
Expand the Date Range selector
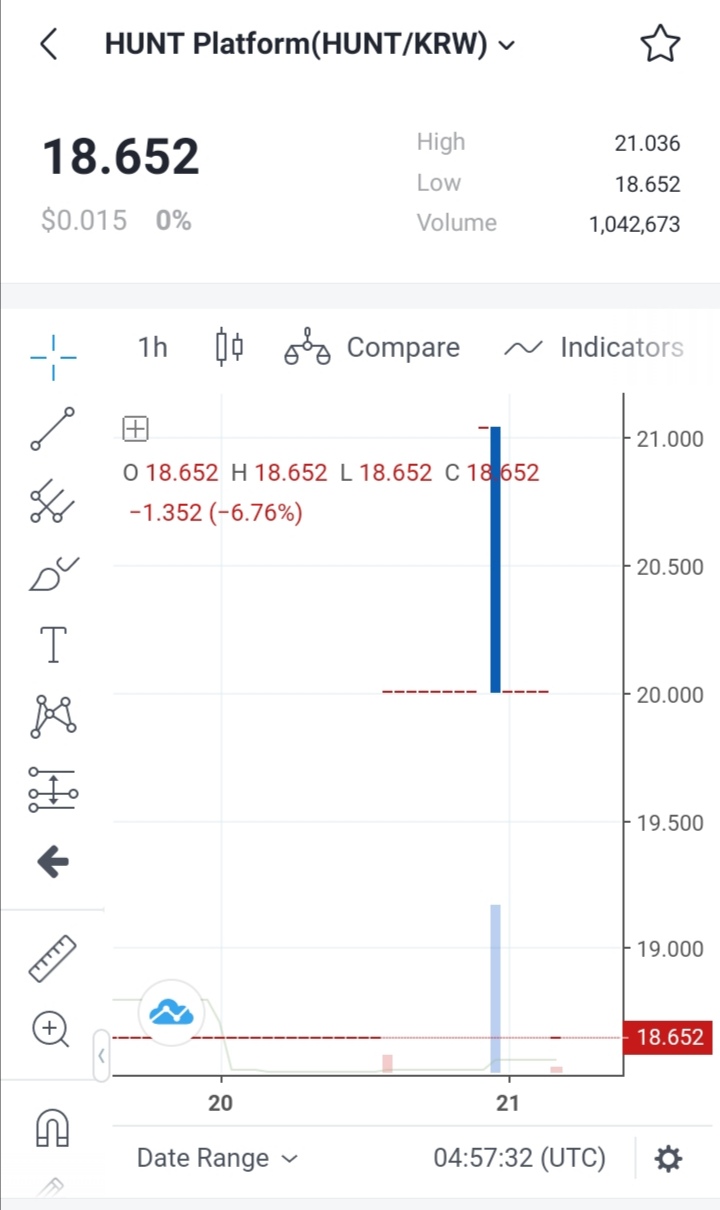coord(217,1159)
